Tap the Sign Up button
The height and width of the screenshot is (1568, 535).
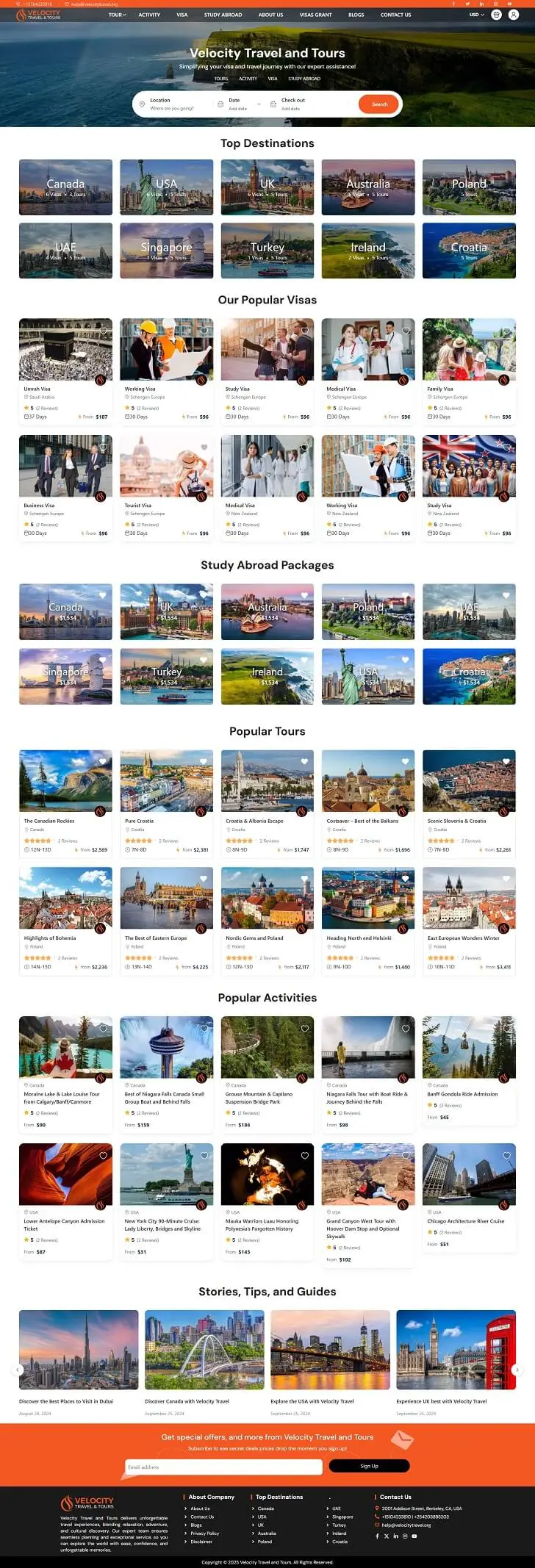[369, 1466]
